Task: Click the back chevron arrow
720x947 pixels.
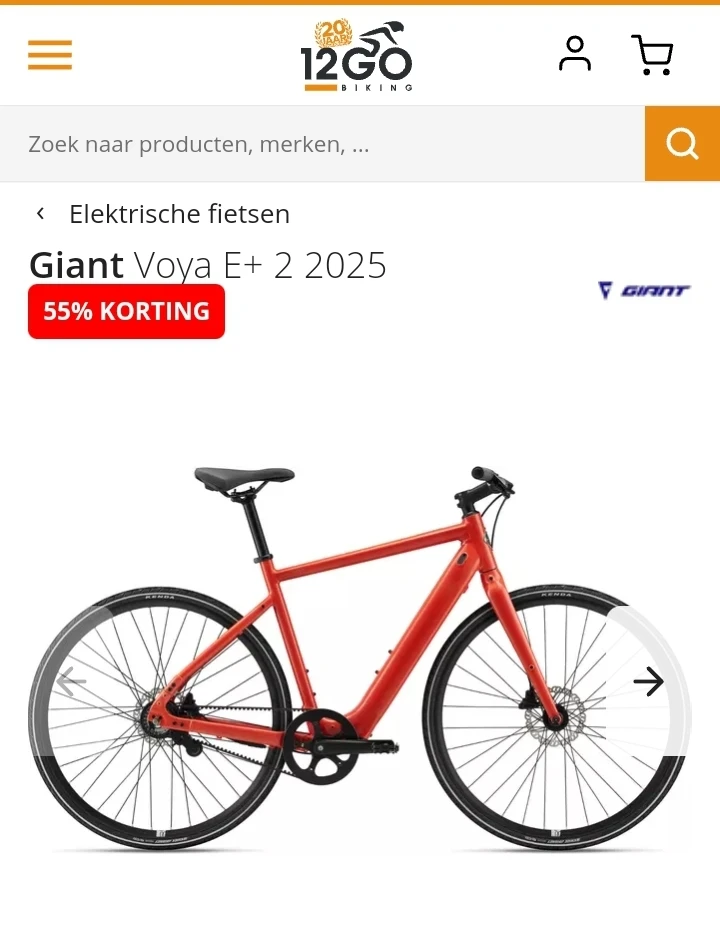Action: 40,213
